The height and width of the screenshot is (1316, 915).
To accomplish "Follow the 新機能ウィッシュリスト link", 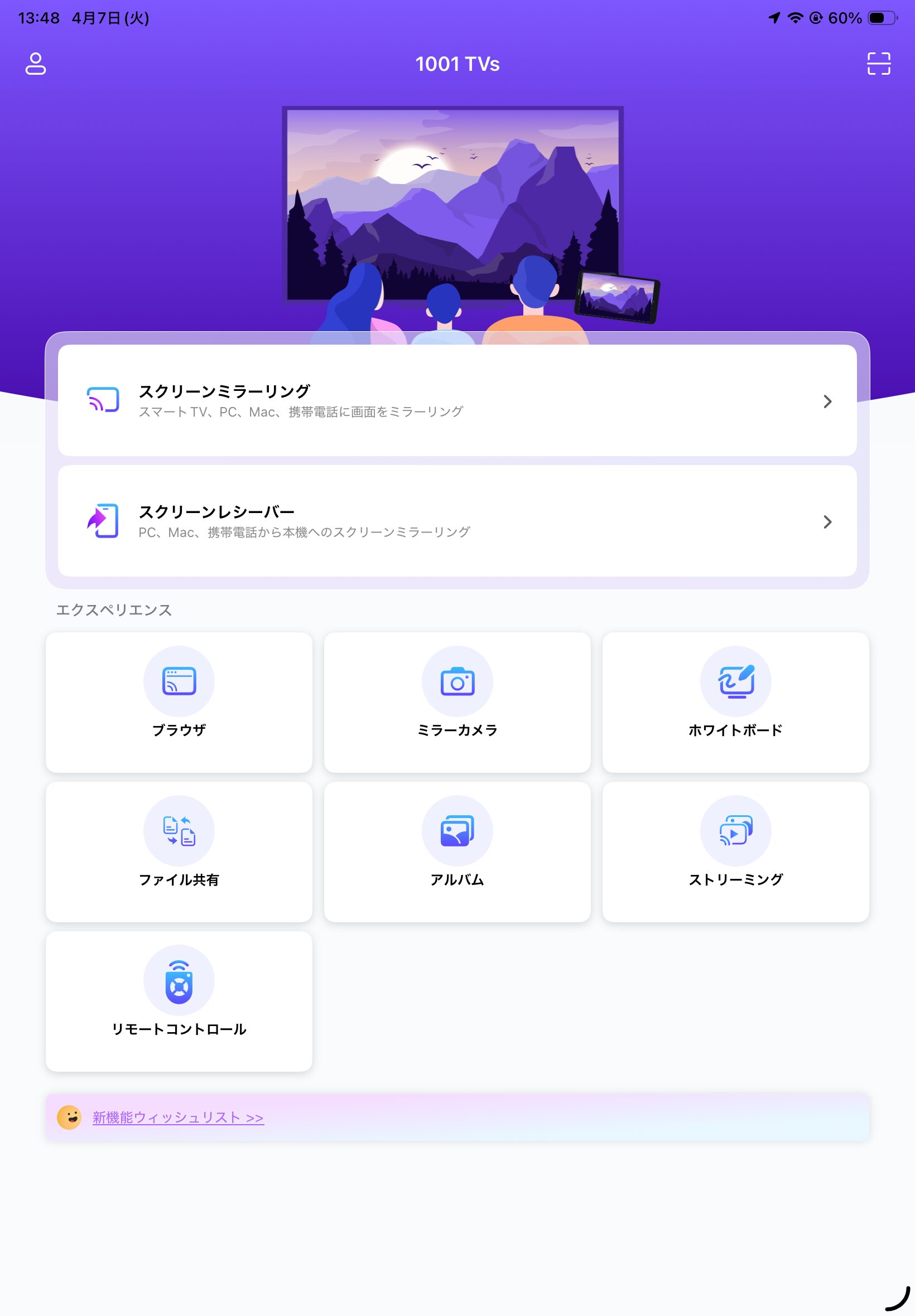I will coord(179,1117).
